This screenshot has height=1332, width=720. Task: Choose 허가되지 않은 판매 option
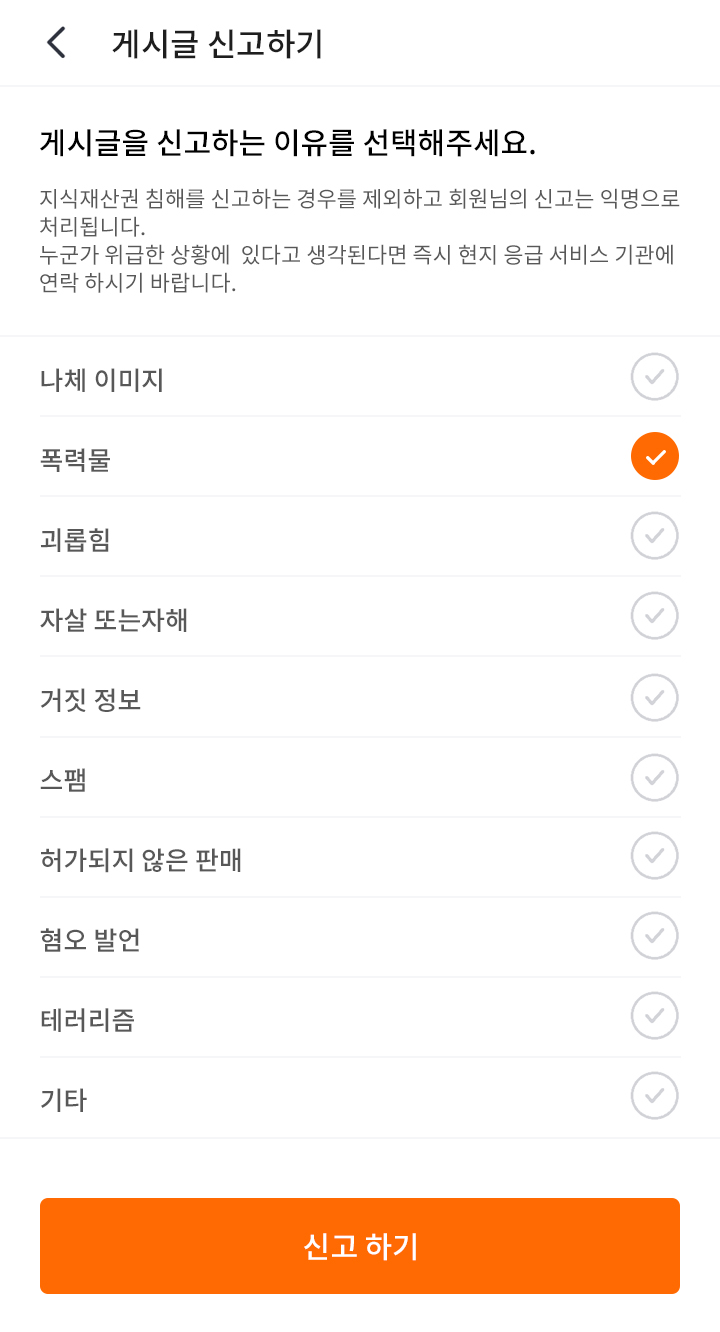click(654, 856)
